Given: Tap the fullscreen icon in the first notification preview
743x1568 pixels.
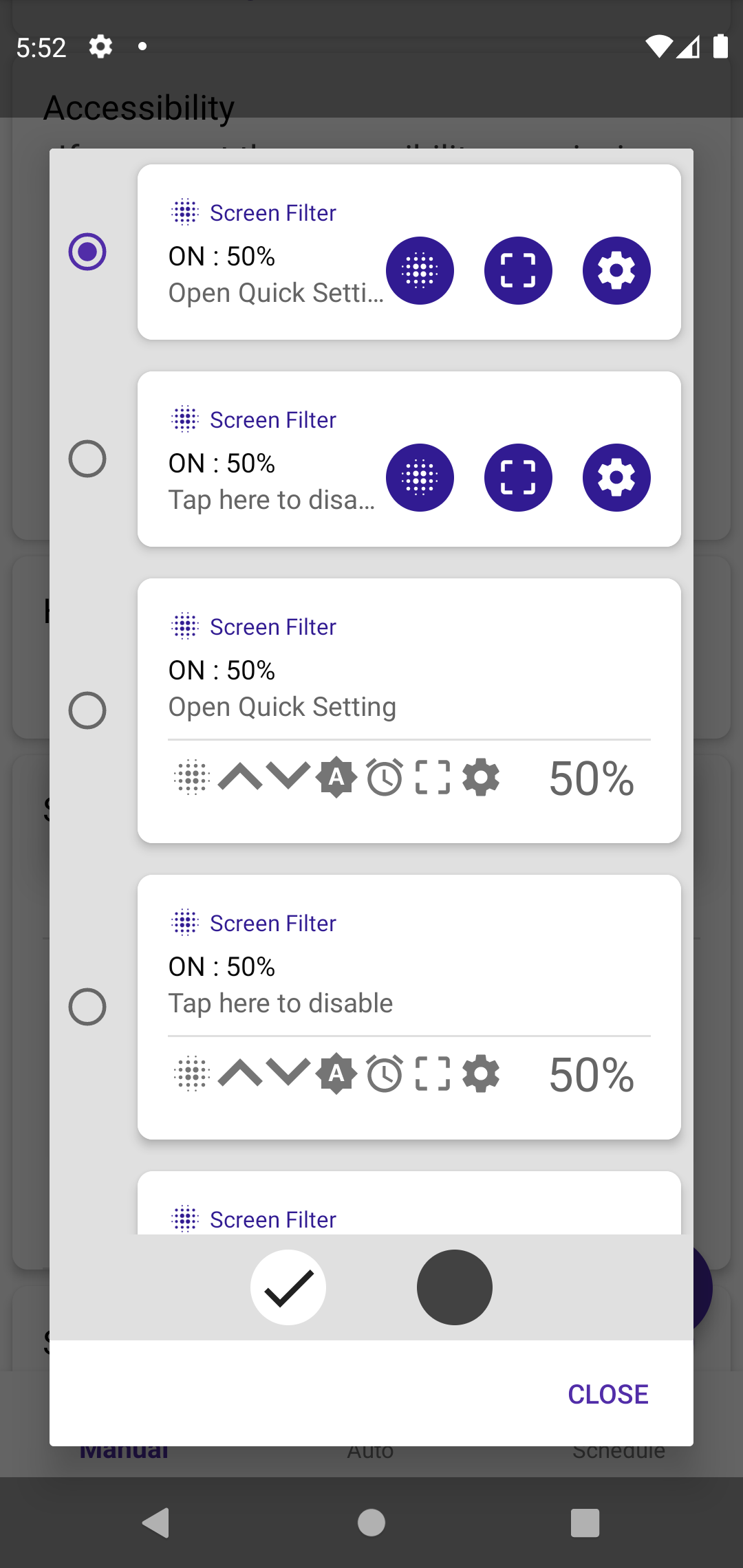Looking at the screenshot, I should (518, 270).
